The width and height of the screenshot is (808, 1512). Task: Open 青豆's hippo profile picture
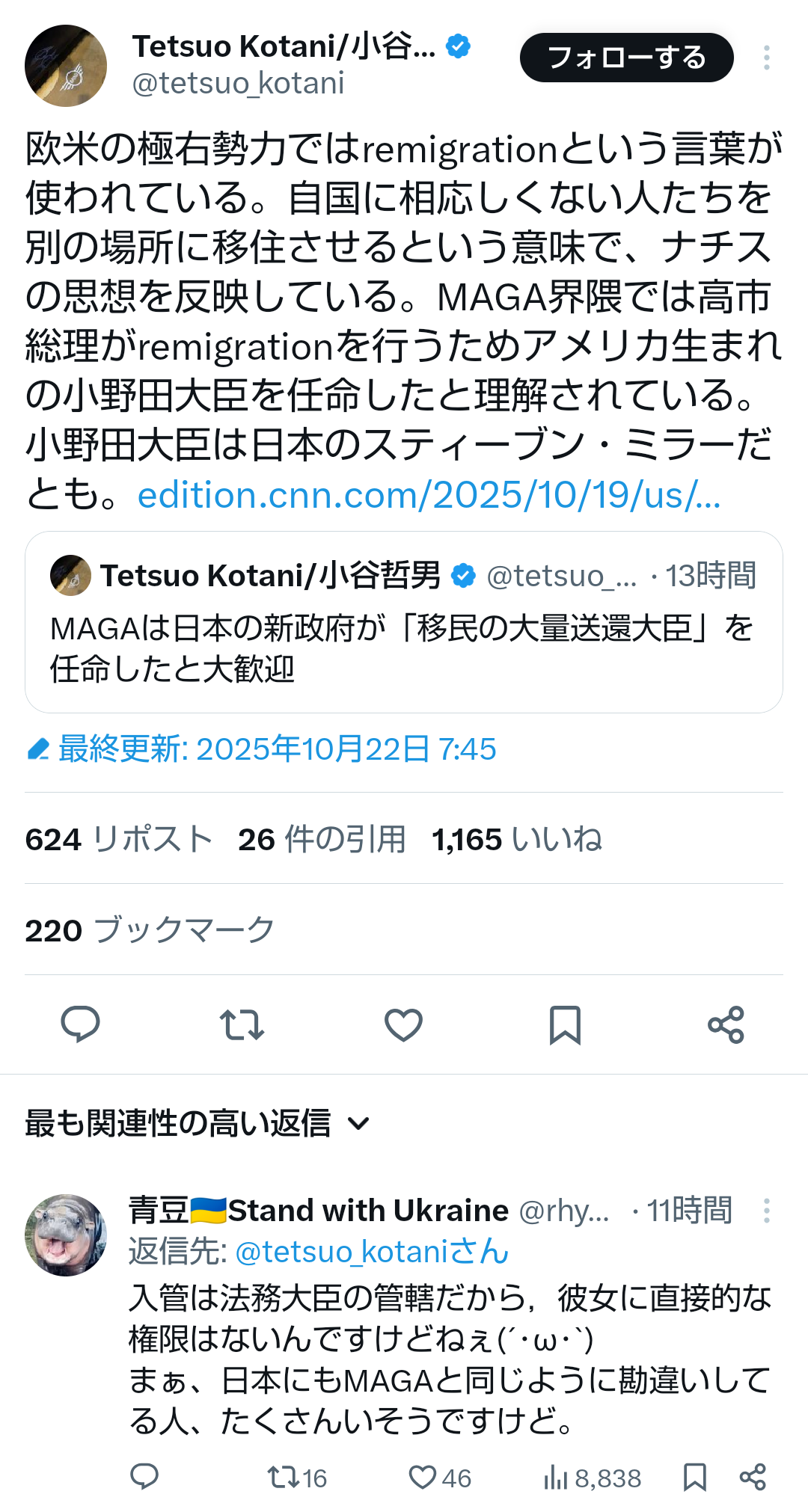point(66,1235)
